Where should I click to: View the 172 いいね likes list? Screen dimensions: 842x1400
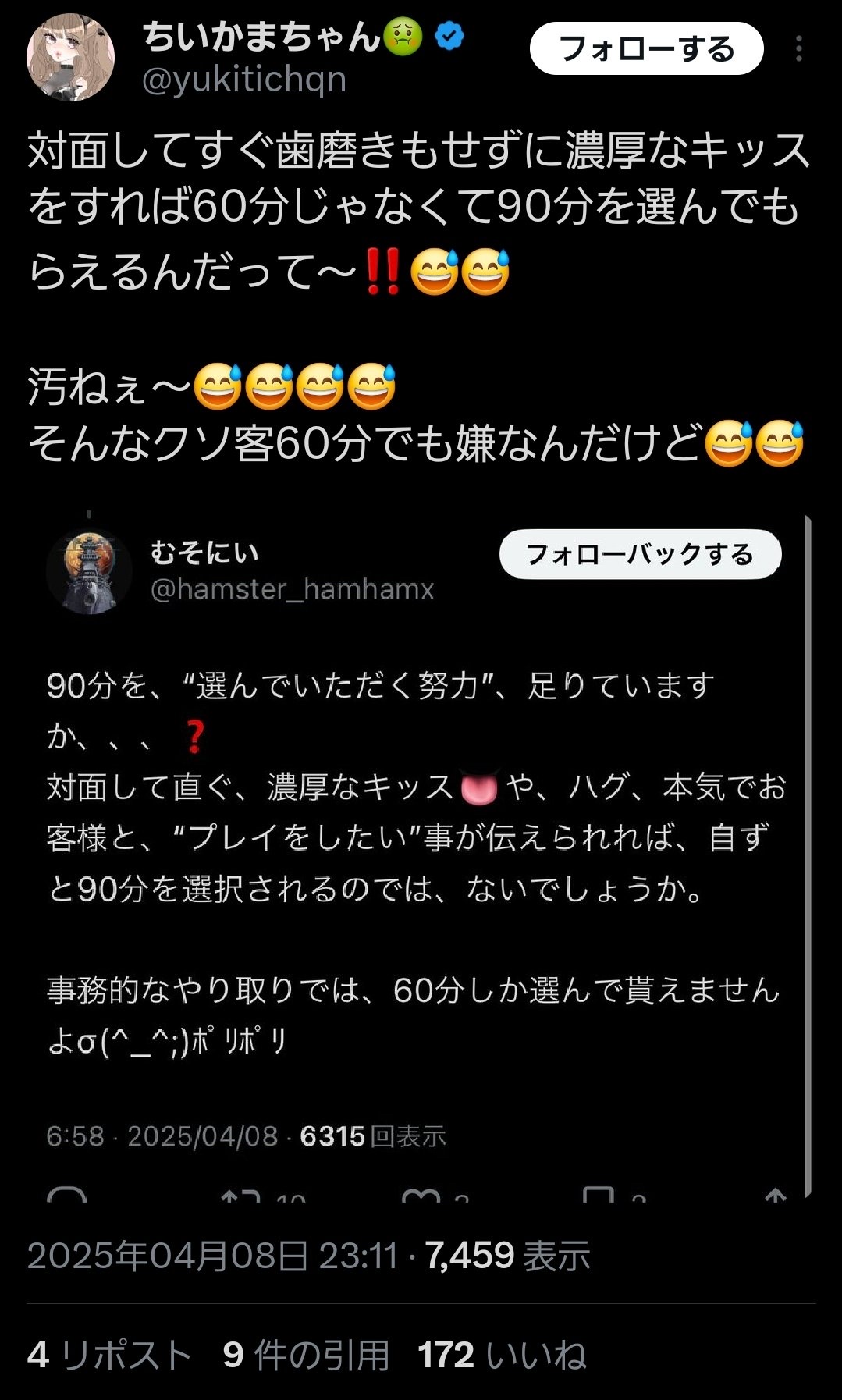coord(502,1355)
